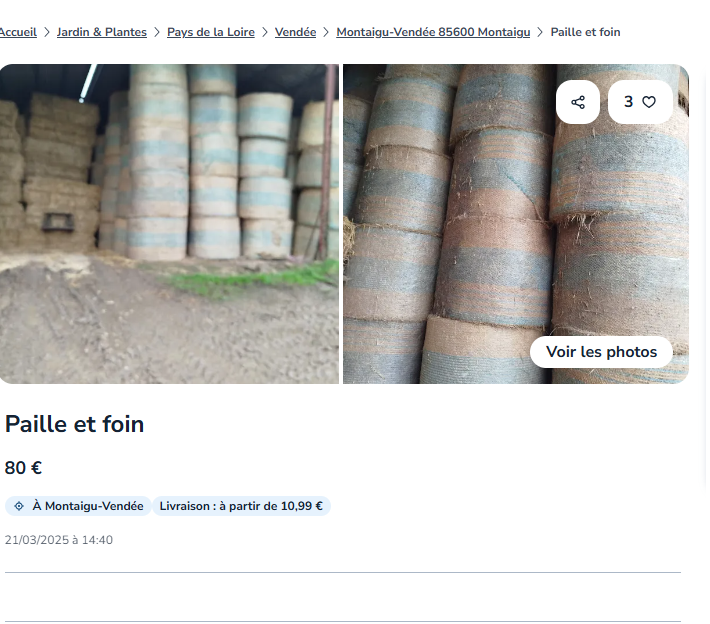This screenshot has height=624, width=710.
Task: Open Vendée breadcrumb link
Action: [x=295, y=32]
